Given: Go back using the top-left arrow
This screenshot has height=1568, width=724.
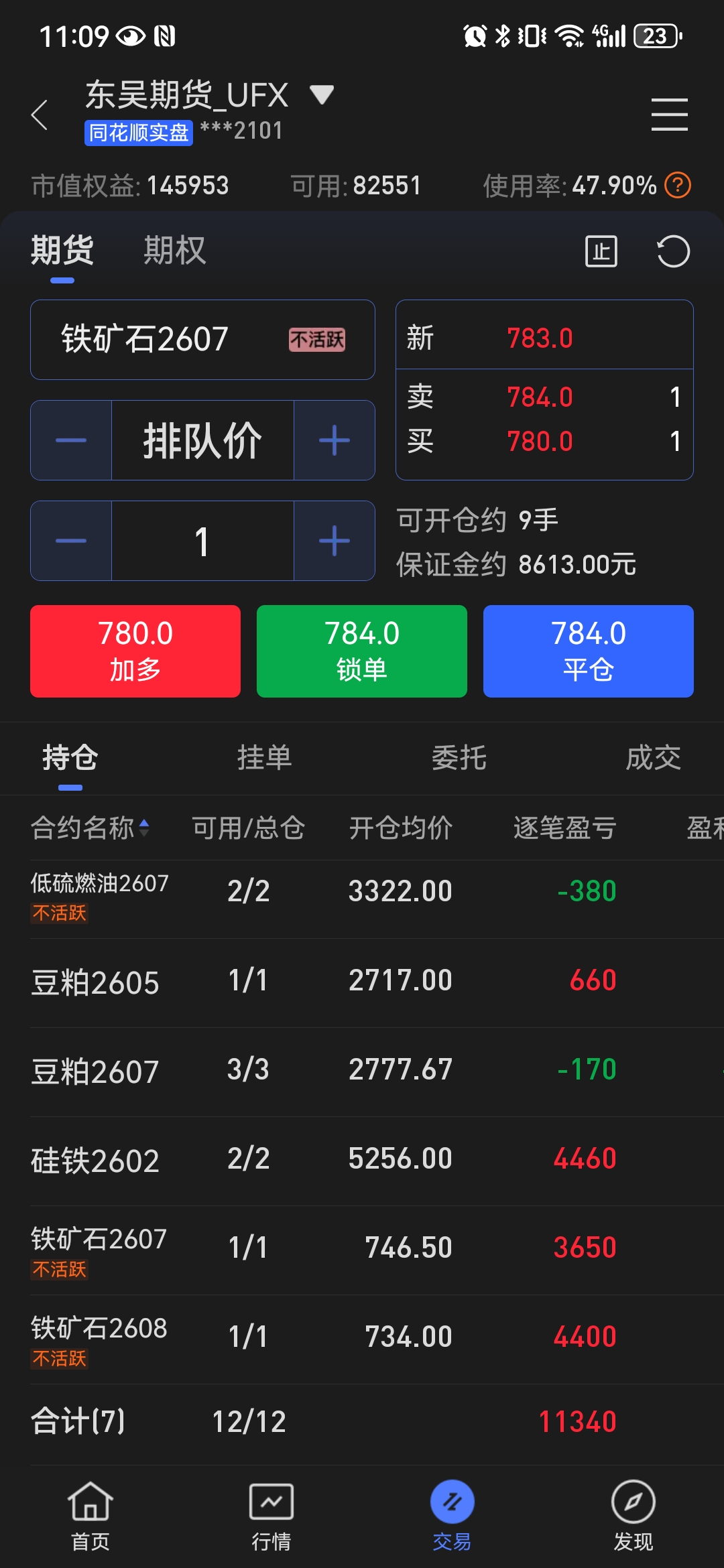Looking at the screenshot, I should click(40, 115).
